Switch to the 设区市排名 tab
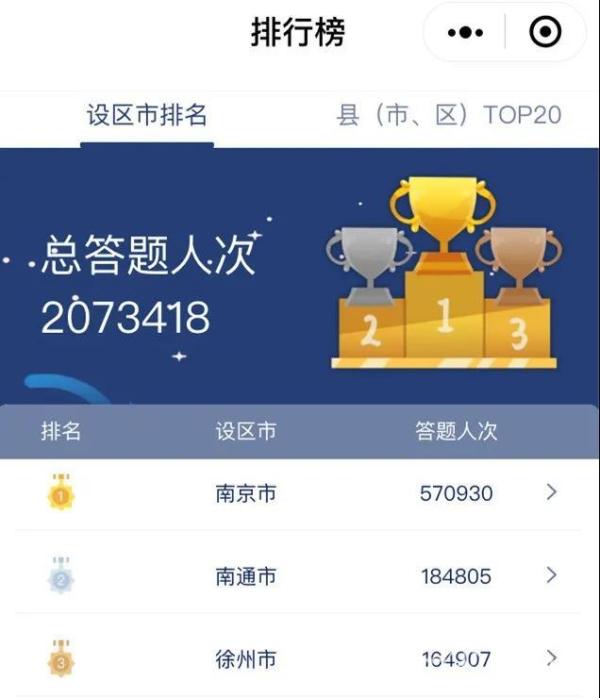The image size is (600, 698). [x=147, y=115]
